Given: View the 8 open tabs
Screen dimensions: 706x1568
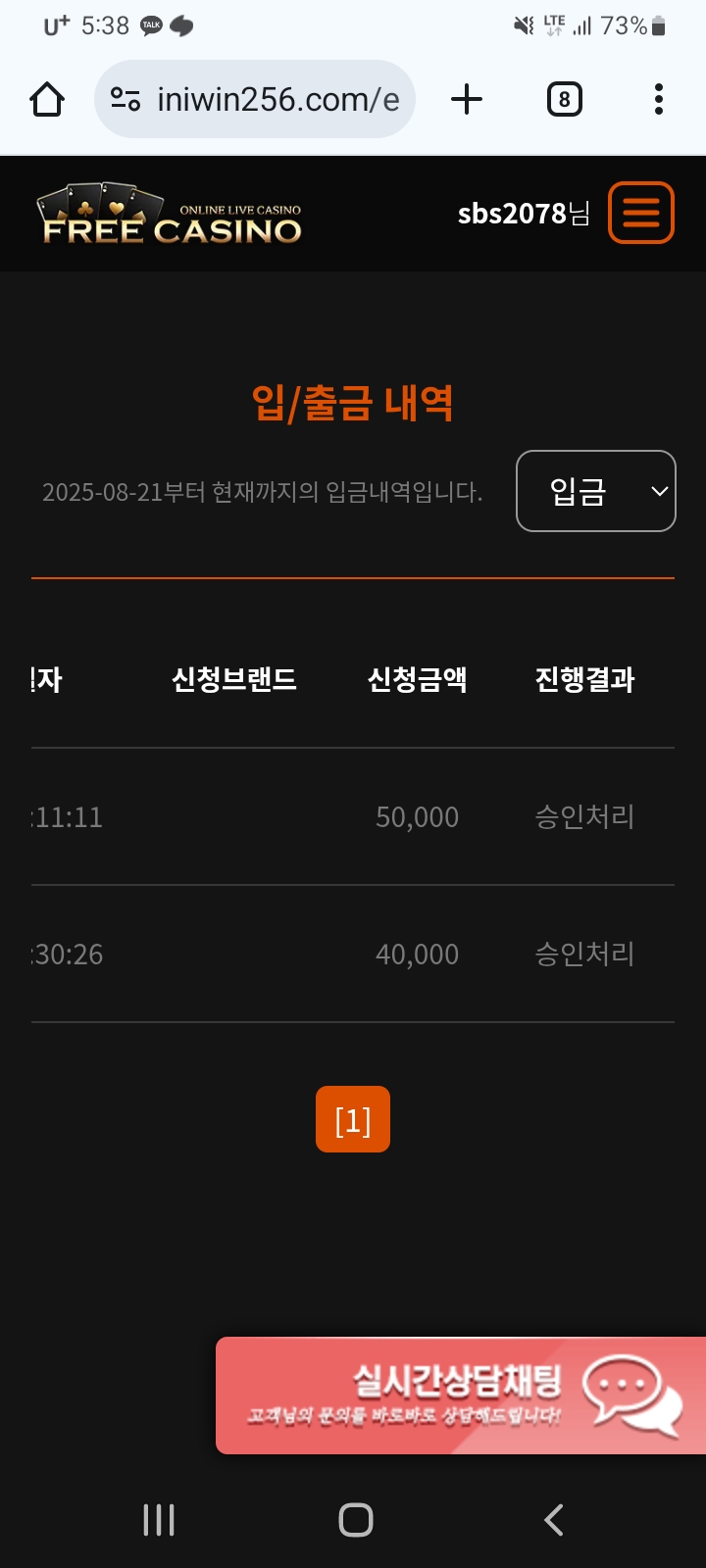Looking at the screenshot, I should click(x=564, y=99).
